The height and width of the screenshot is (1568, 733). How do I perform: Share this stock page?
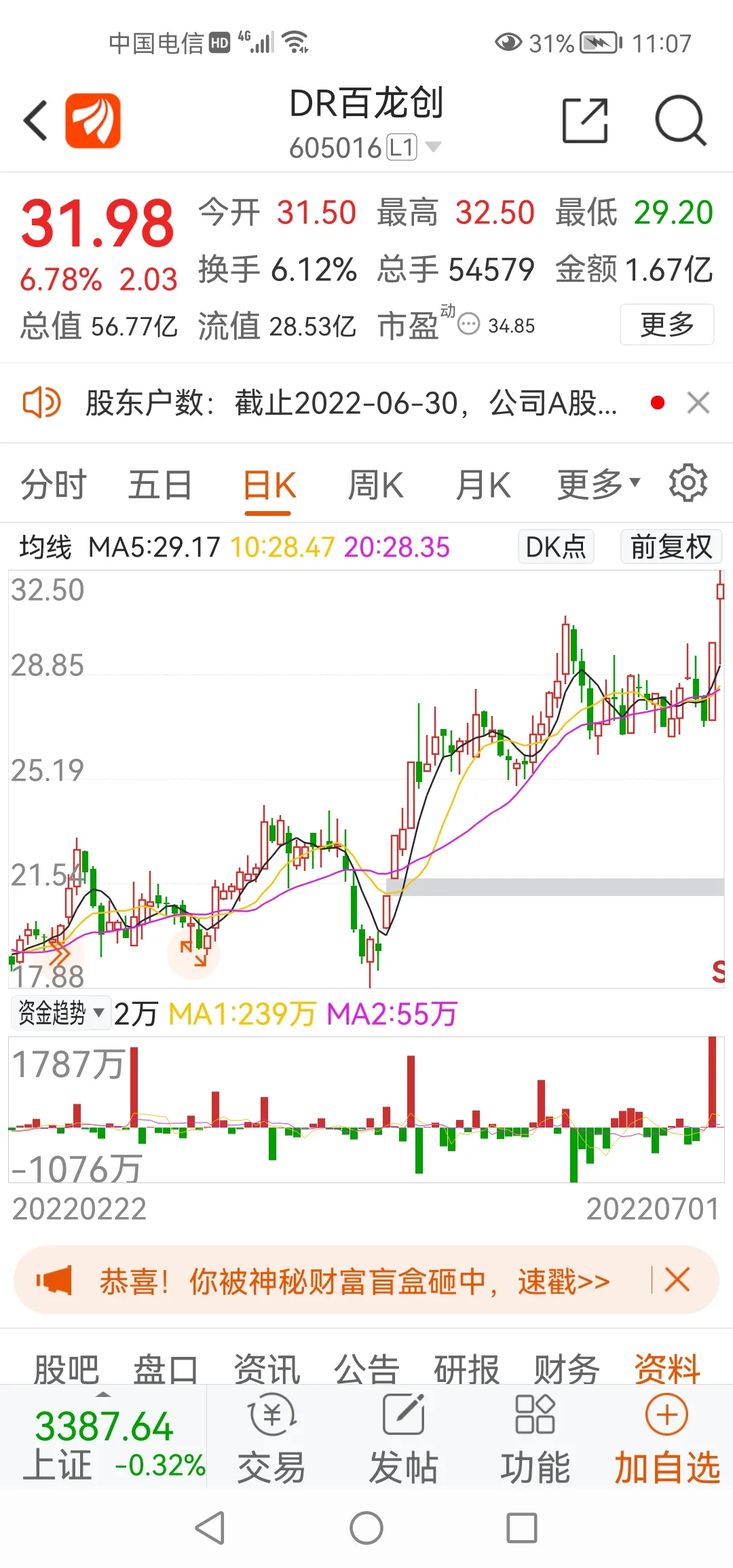[x=585, y=120]
